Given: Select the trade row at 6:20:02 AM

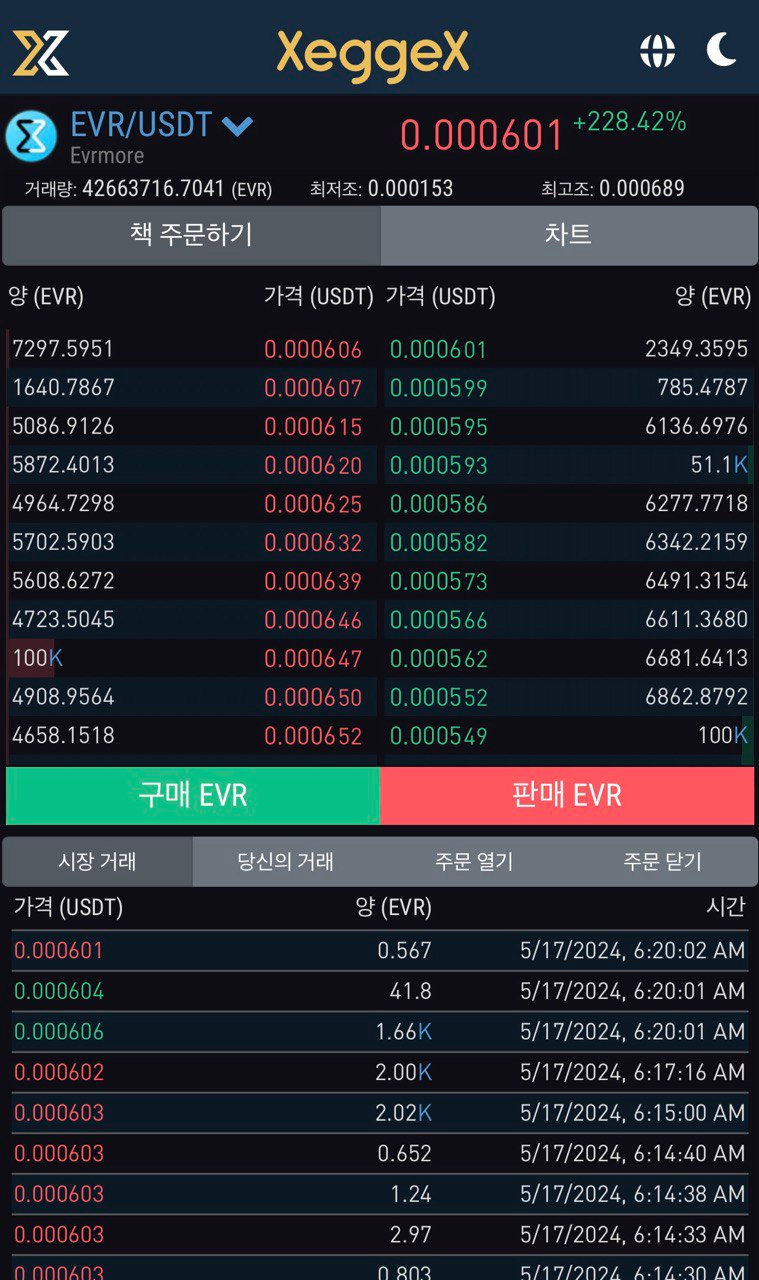Looking at the screenshot, I should [x=380, y=950].
